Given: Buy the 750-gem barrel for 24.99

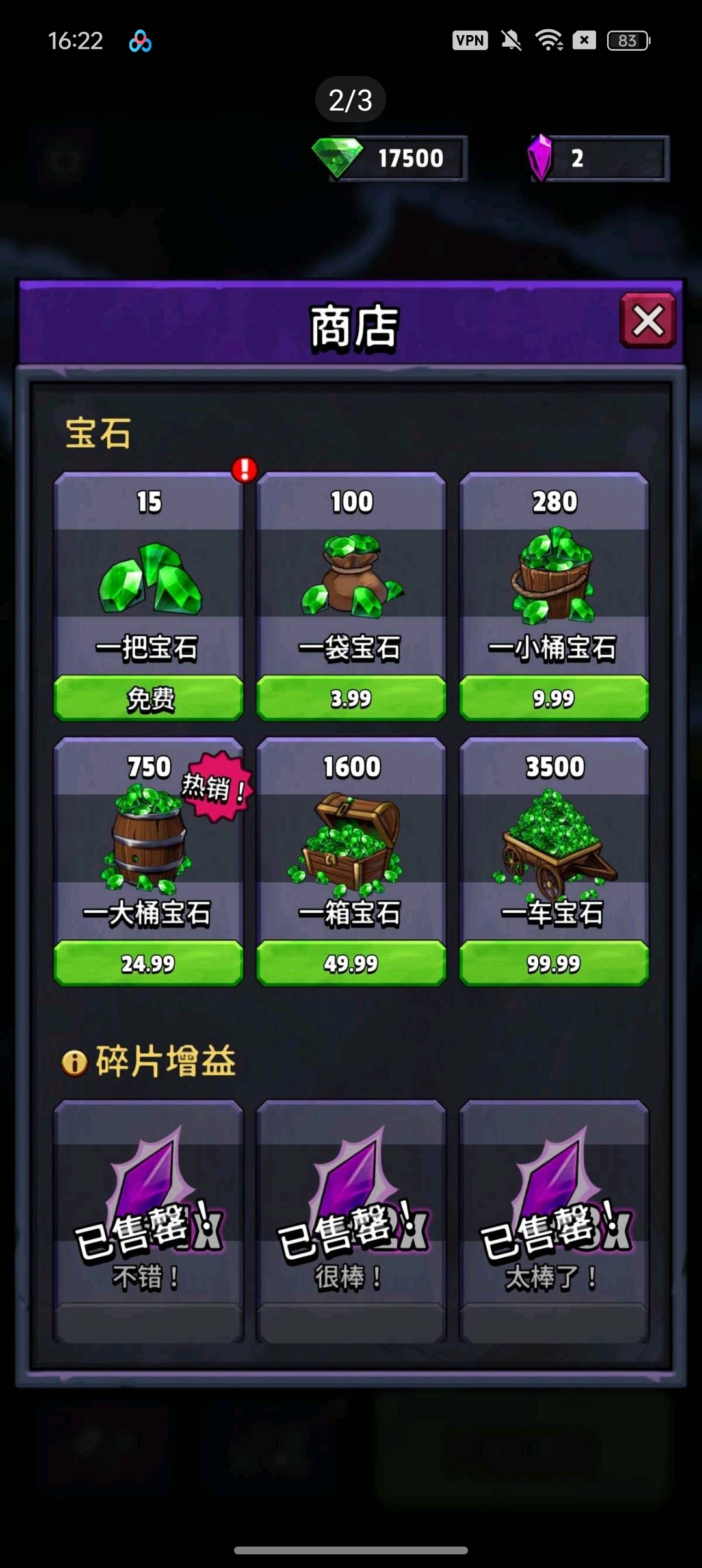Looking at the screenshot, I should (149, 963).
